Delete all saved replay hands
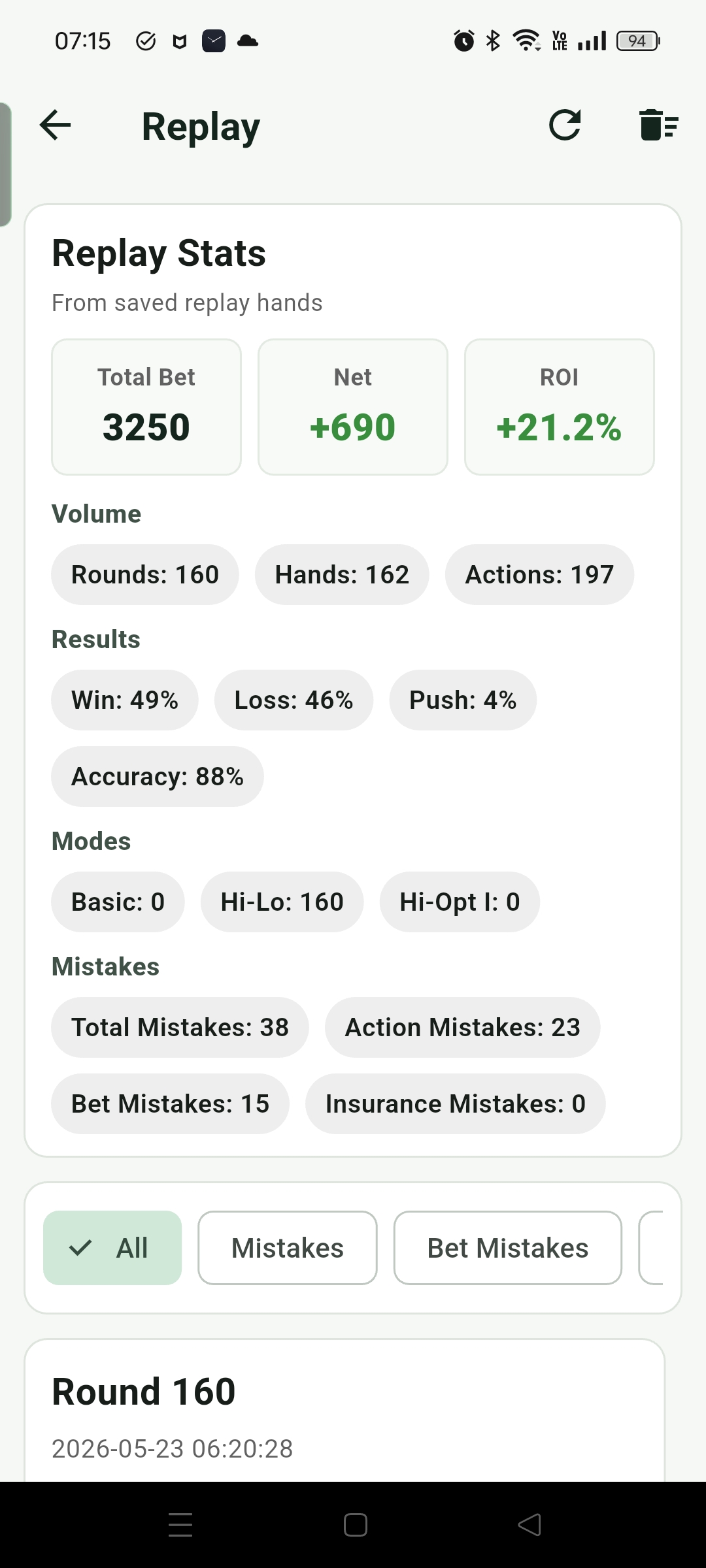Image resolution: width=706 pixels, height=1568 pixels. pos(658,125)
